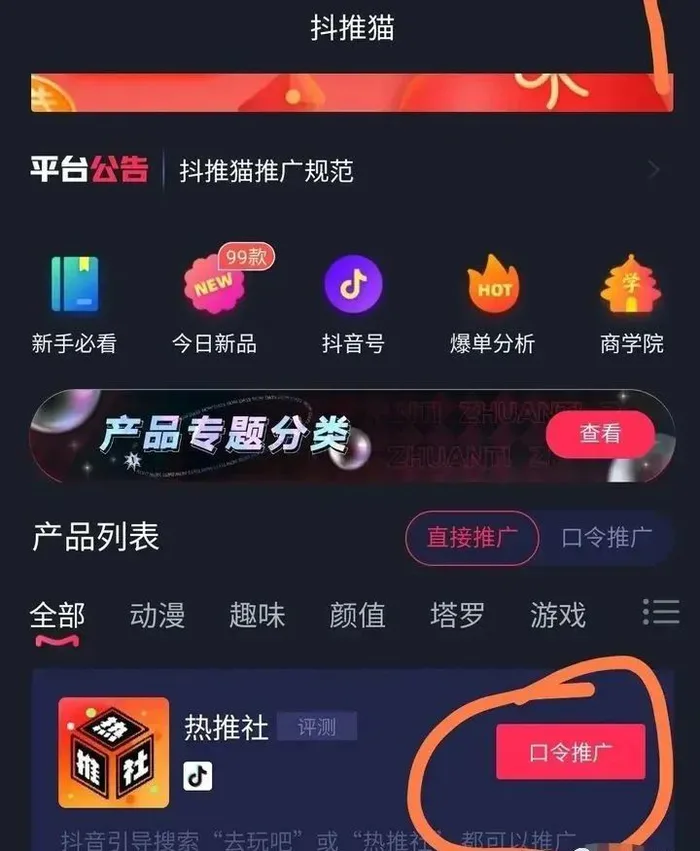Select the 全部 category tab
This screenshot has height=851, width=700.
pos(57,615)
